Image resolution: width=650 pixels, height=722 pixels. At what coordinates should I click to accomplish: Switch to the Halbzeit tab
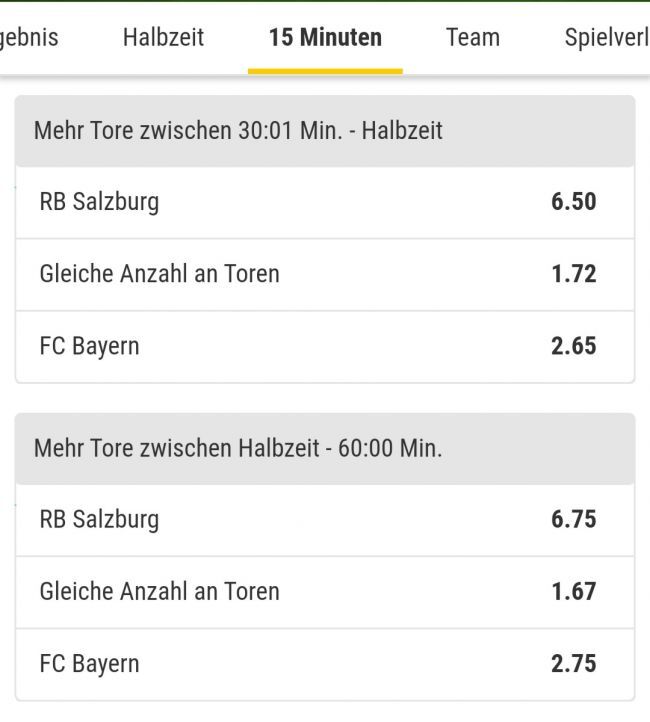[163, 38]
